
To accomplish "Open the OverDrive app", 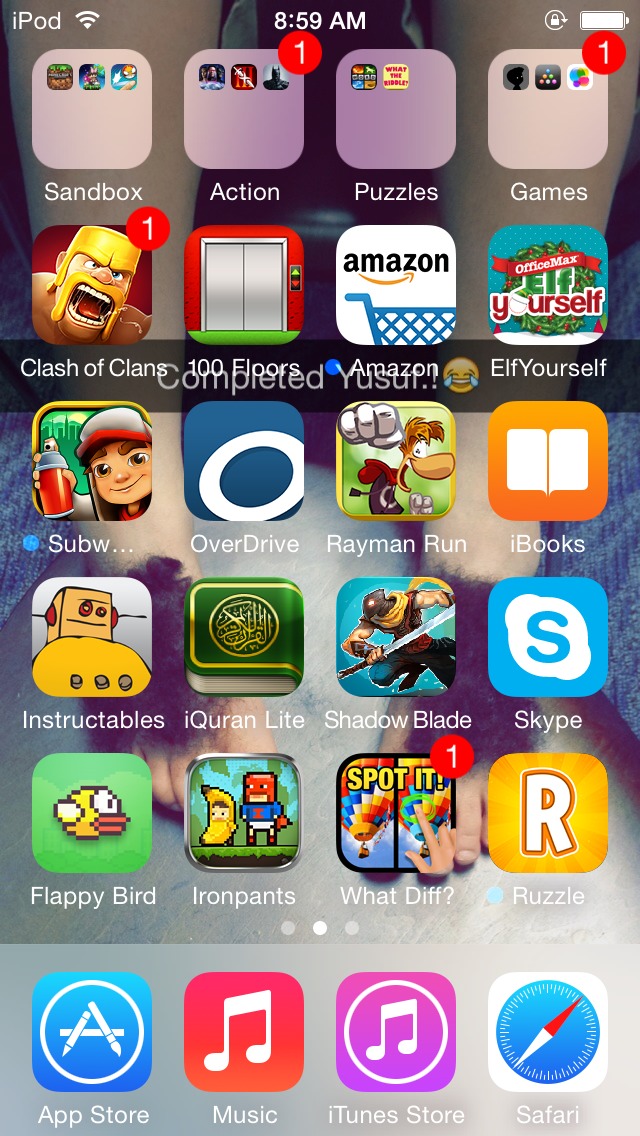I will point(244,461).
